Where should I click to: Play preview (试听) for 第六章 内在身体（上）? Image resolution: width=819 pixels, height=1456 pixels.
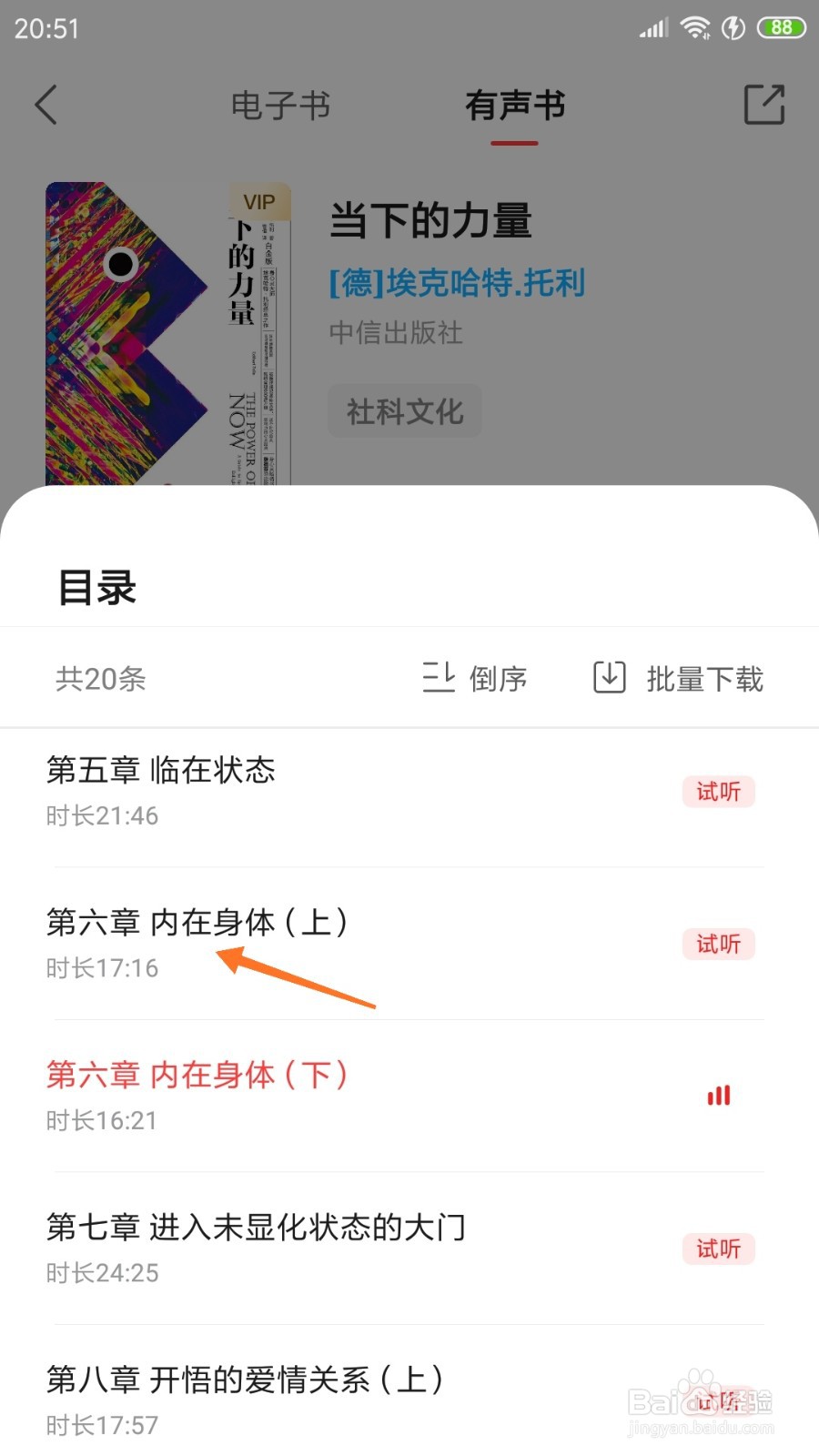click(x=719, y=945)
